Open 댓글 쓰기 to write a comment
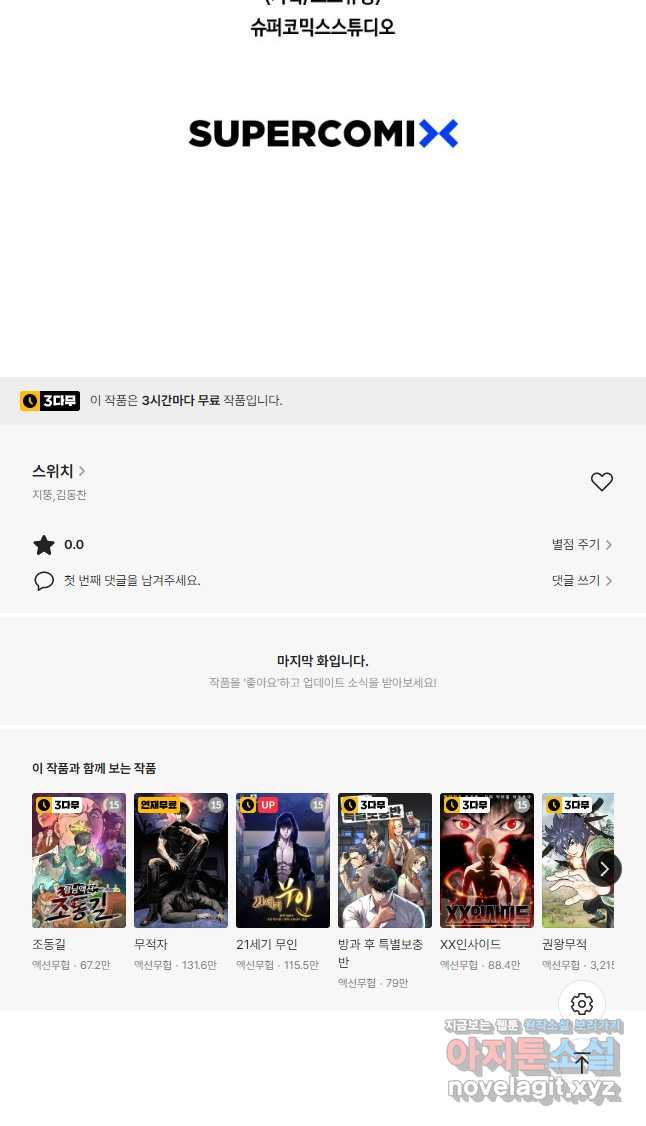 click(581, 581)
